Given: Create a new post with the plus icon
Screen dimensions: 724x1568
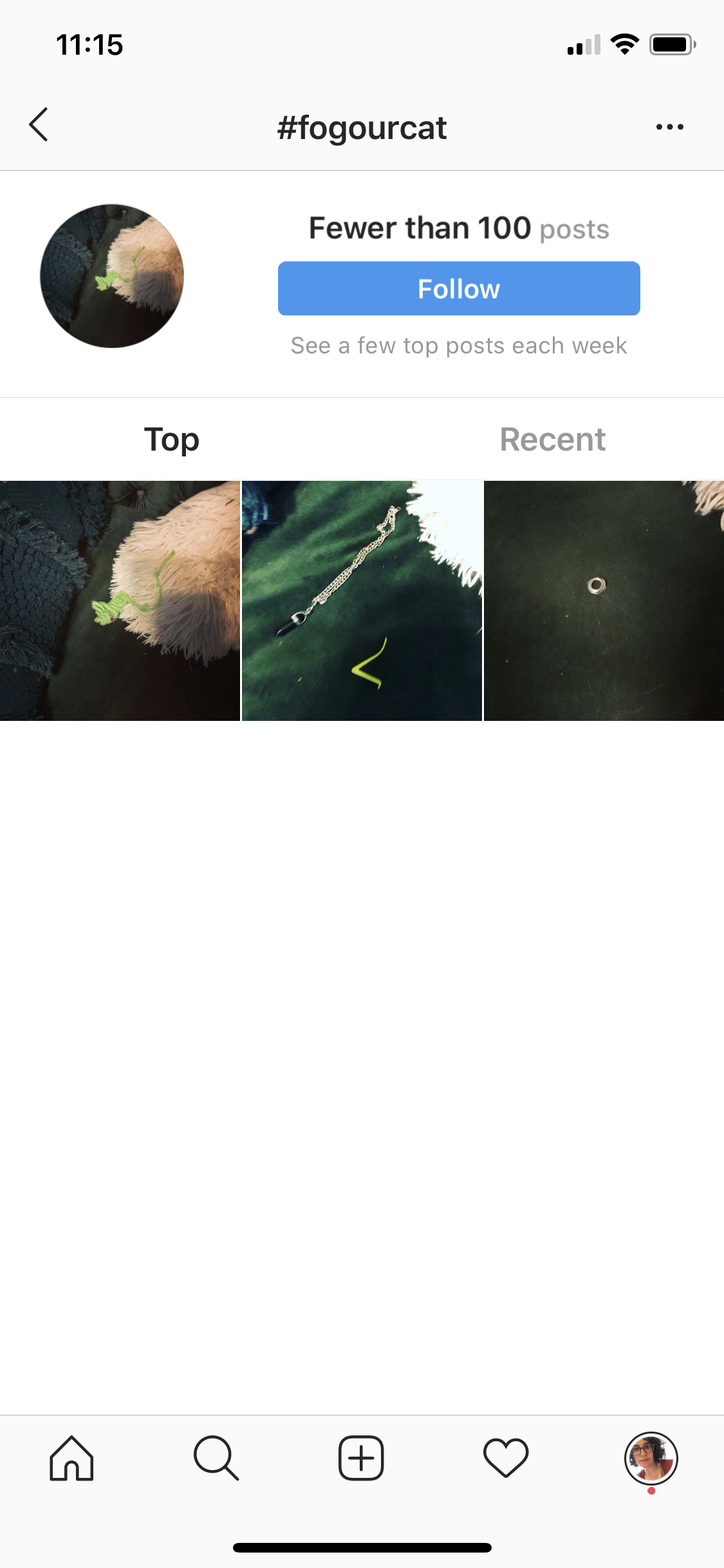Looking at the screenshot, I should click(x=361, y=1458).
